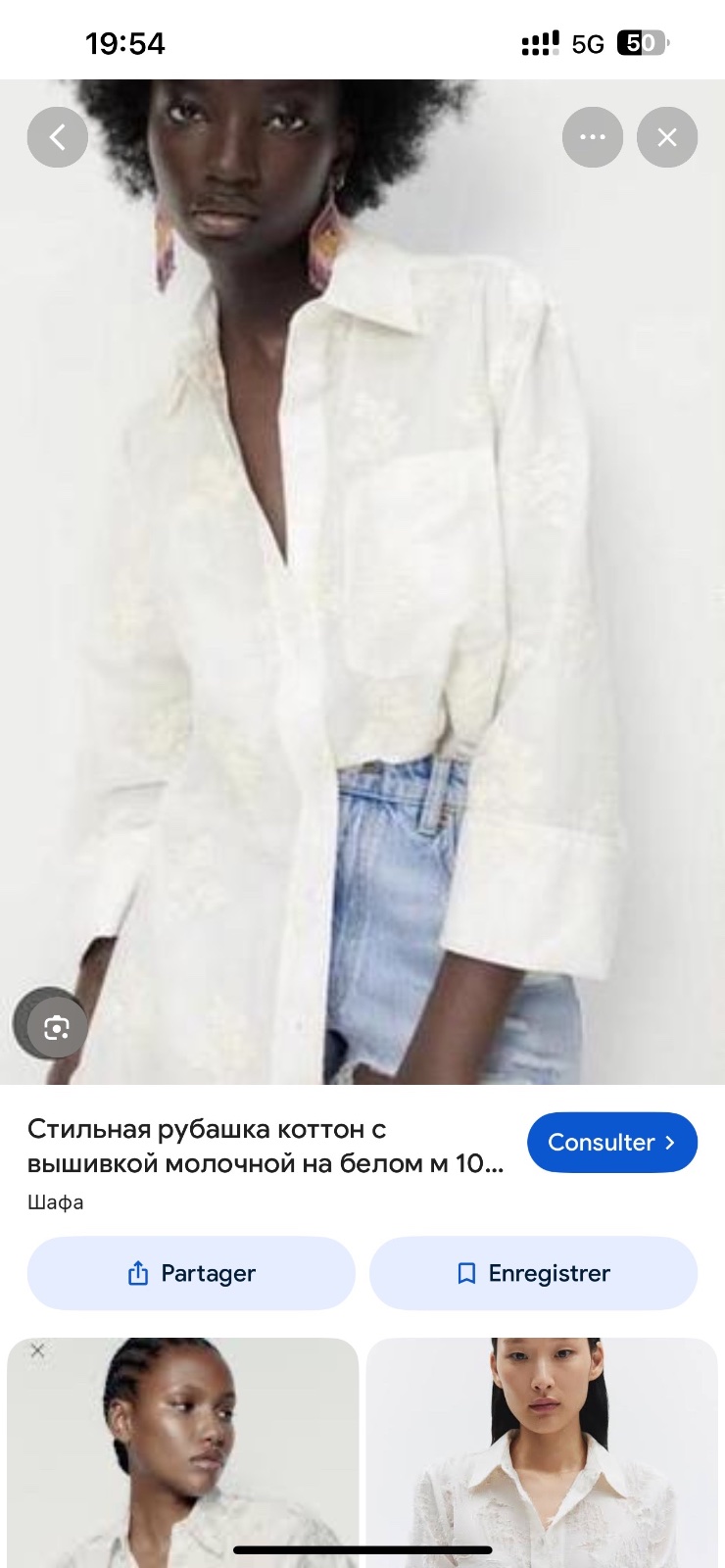Share the image with Partager

click(x=191, y=1273)
